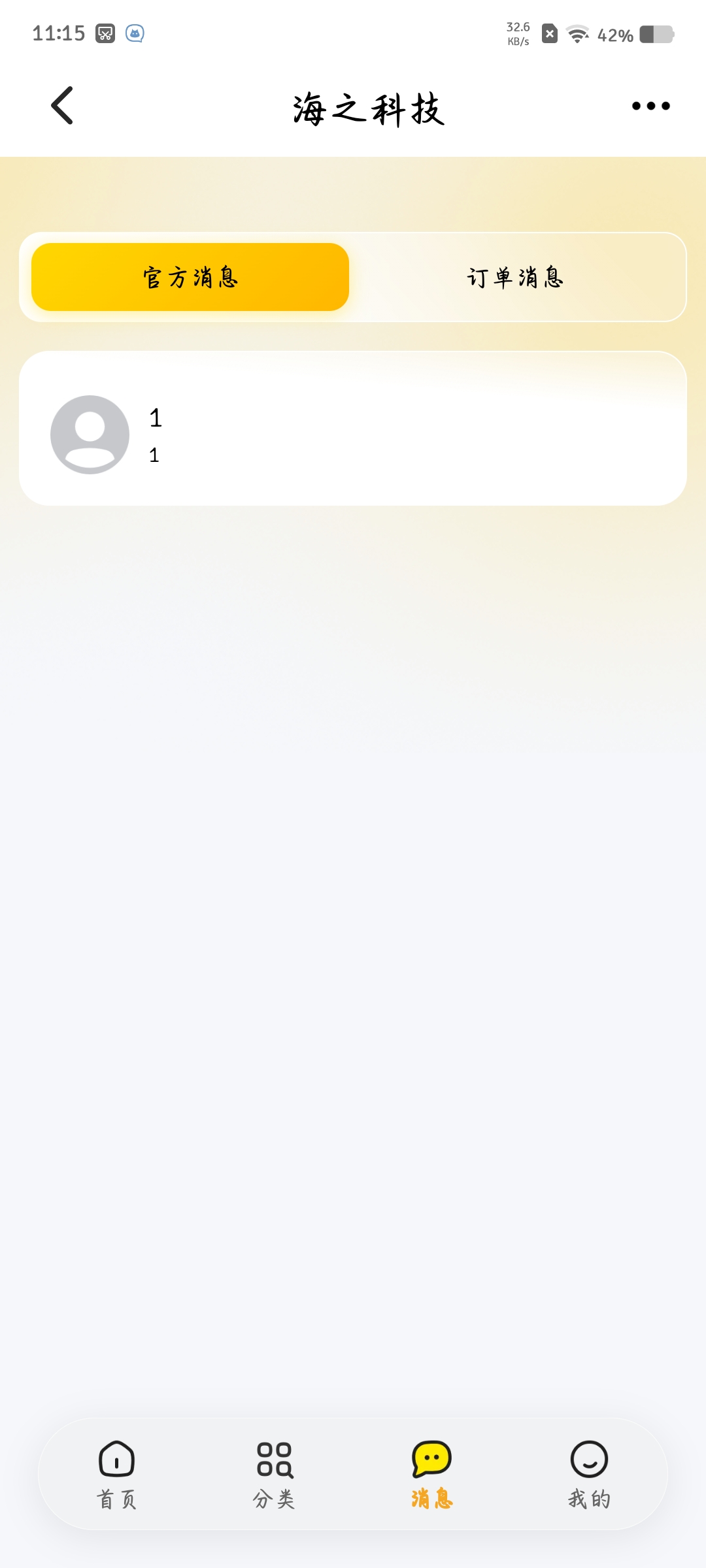Go back using the top-left arrow
The height and width of the screenshot is (1568, 706).
click(x=62, y=106)
